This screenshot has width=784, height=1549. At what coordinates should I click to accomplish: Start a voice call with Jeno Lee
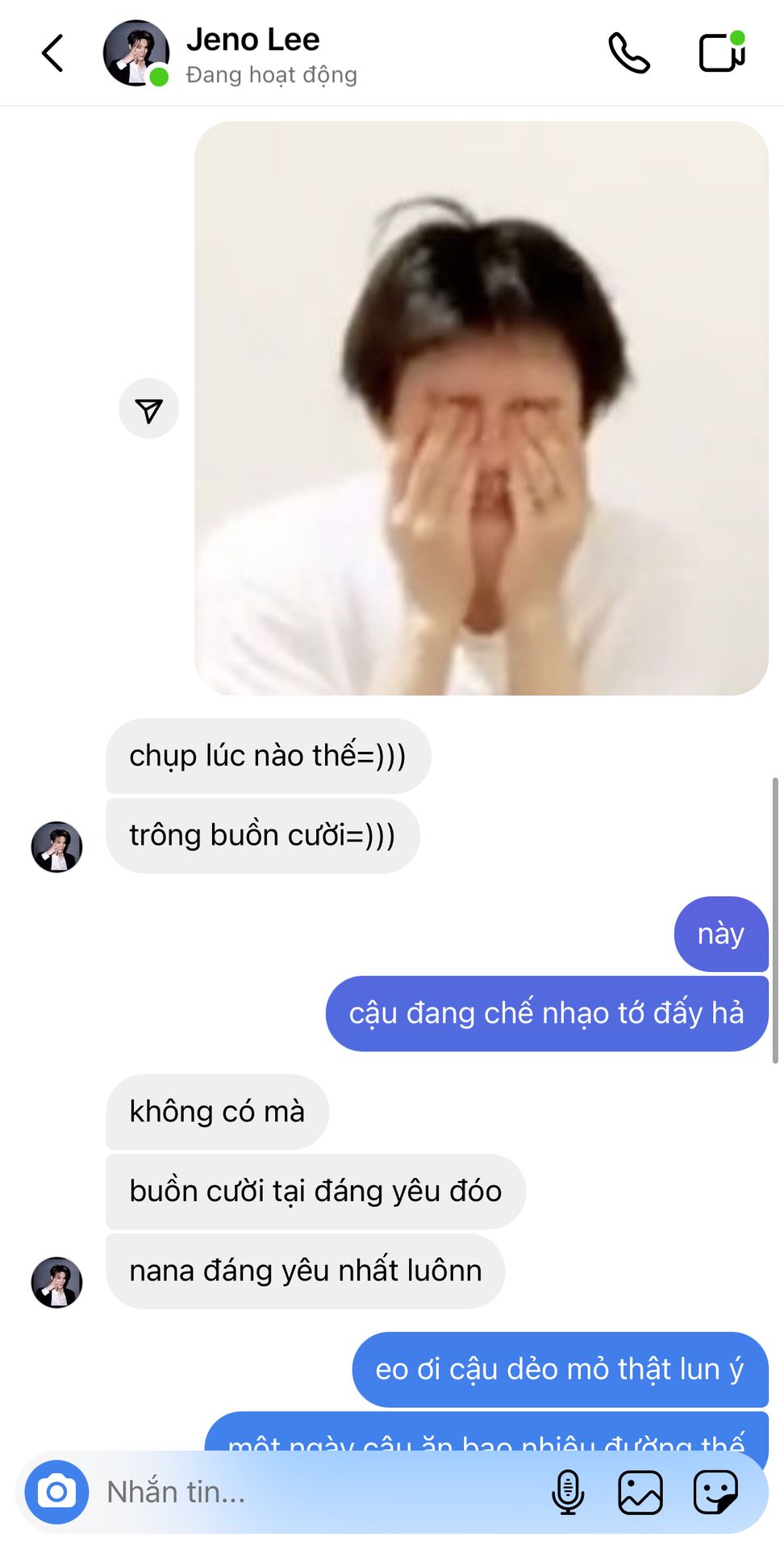coord(629,53)
